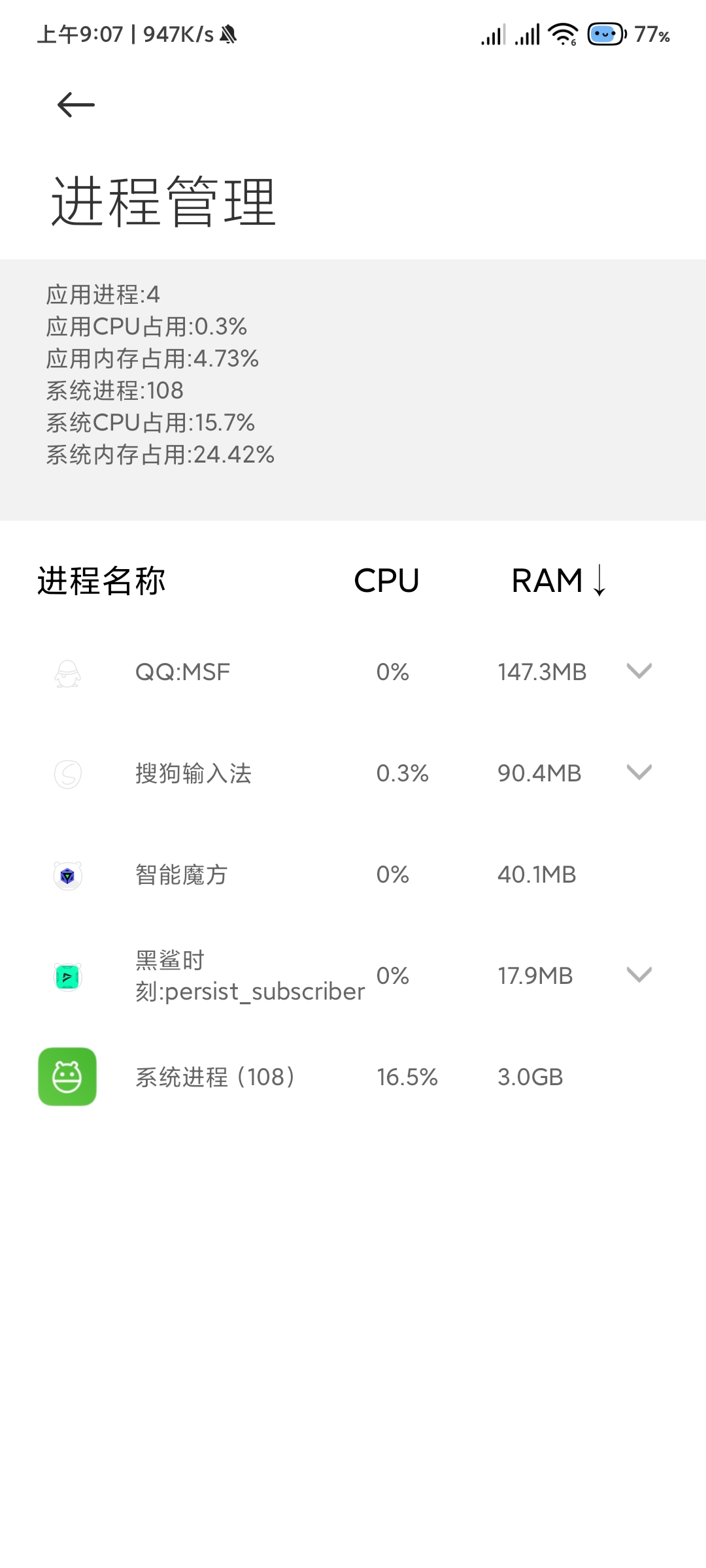The height and width of the screenshot is (1568, 706).
Task: Sort processes by RAM column
Action: point(559,580)
